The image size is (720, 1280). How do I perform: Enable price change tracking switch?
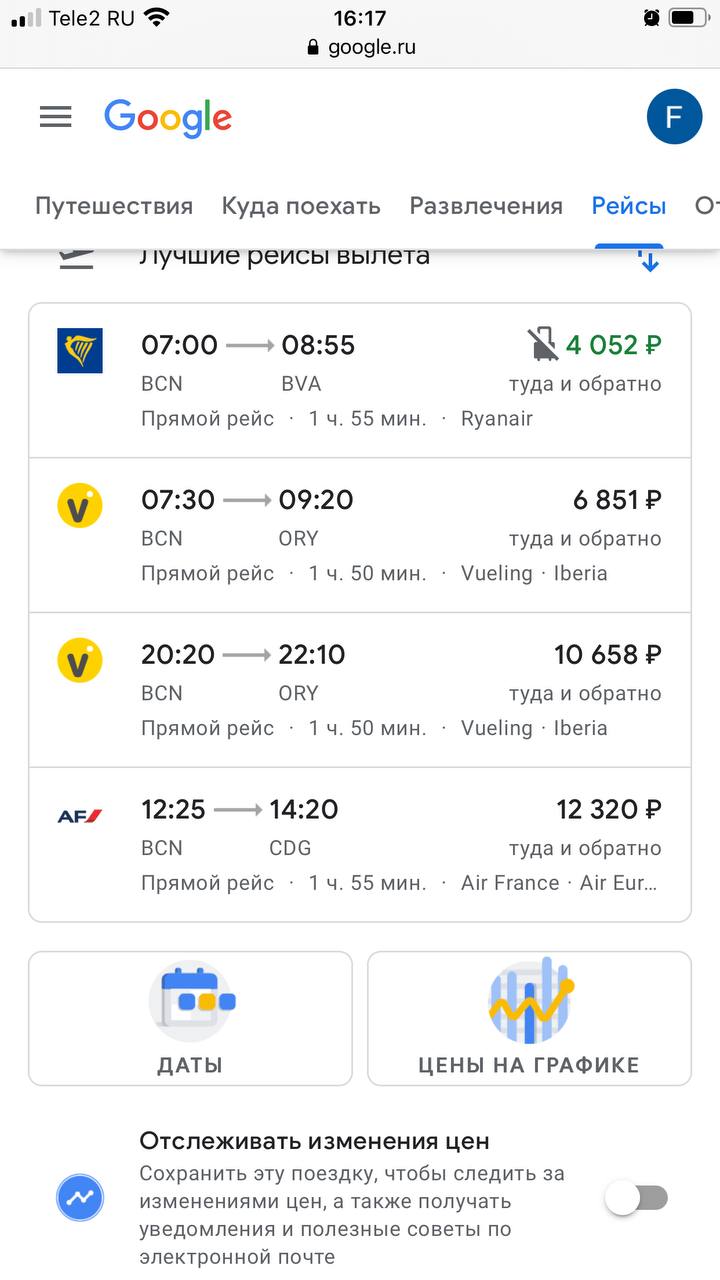pos(637,1198)
